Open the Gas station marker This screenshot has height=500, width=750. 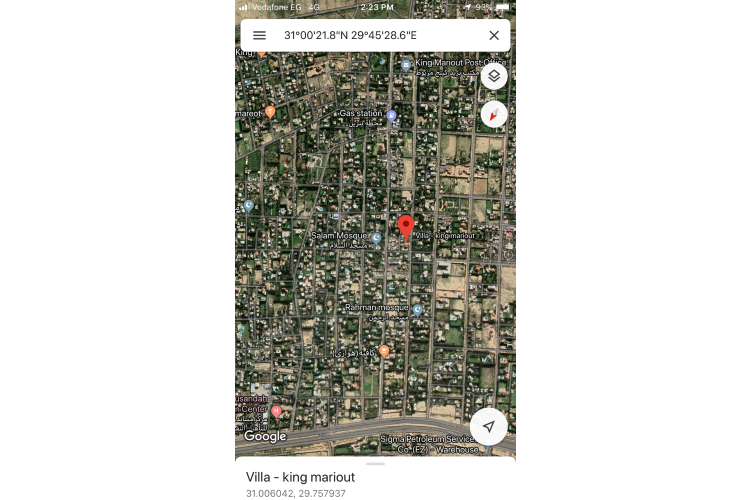392,116
